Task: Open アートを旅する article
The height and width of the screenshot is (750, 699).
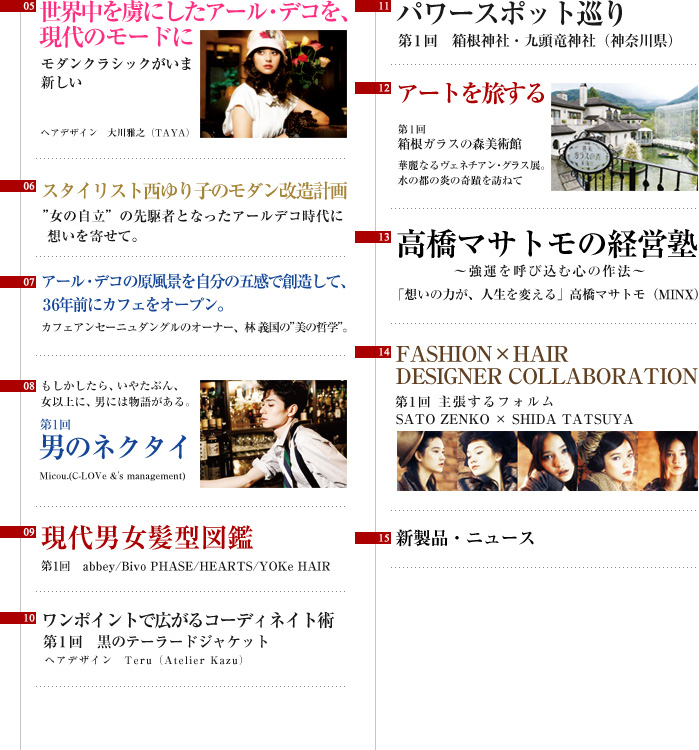Action: click(471, 94)
